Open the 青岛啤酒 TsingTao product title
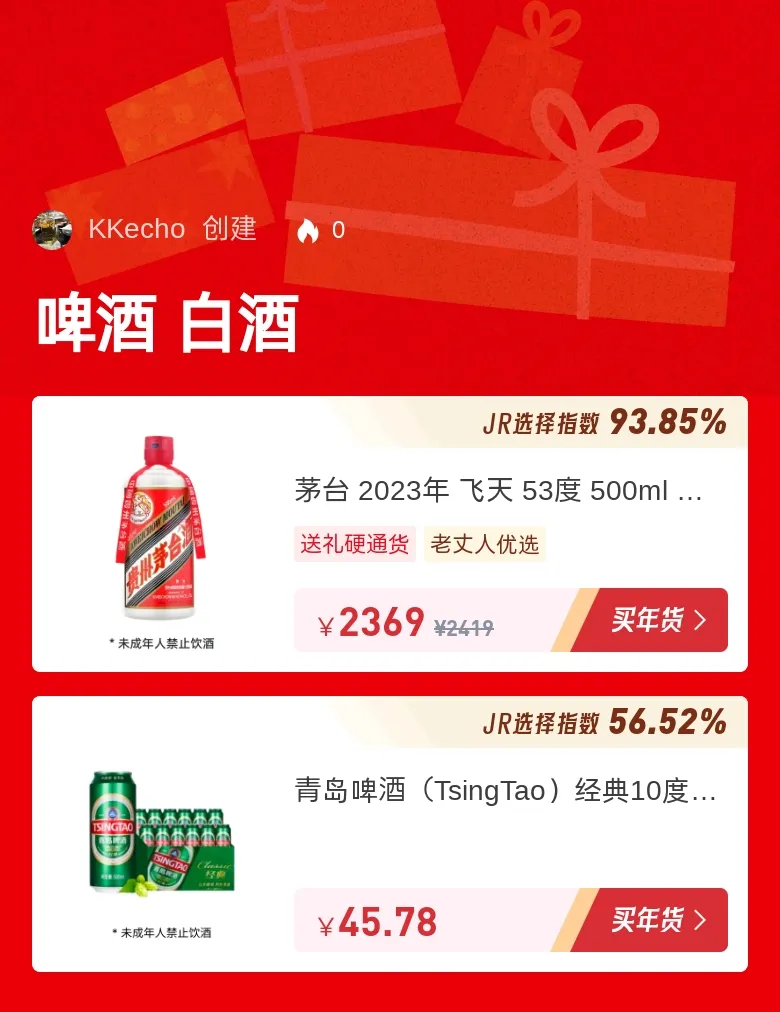 pyautogui.click(x=503, y=790)
